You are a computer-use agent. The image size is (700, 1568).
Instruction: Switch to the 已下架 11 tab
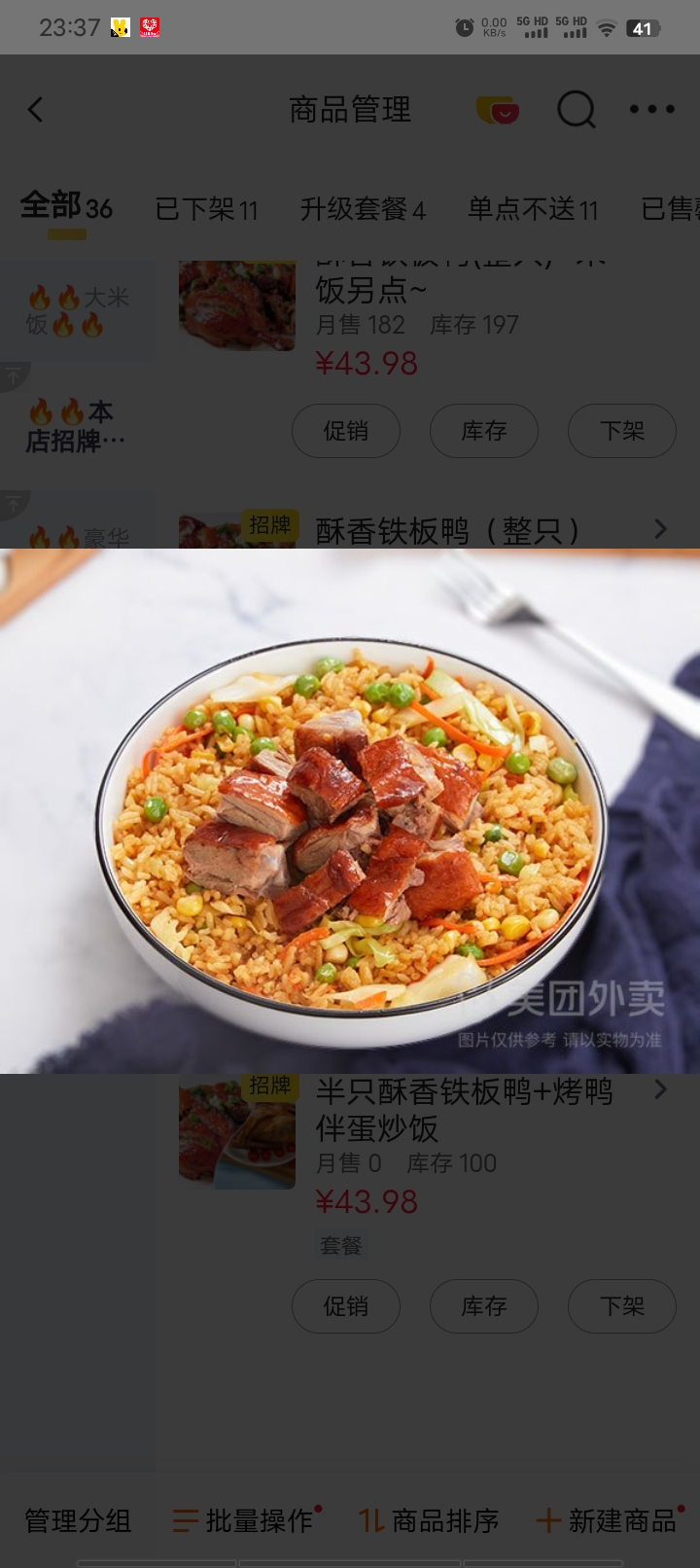tap(206, 209)
